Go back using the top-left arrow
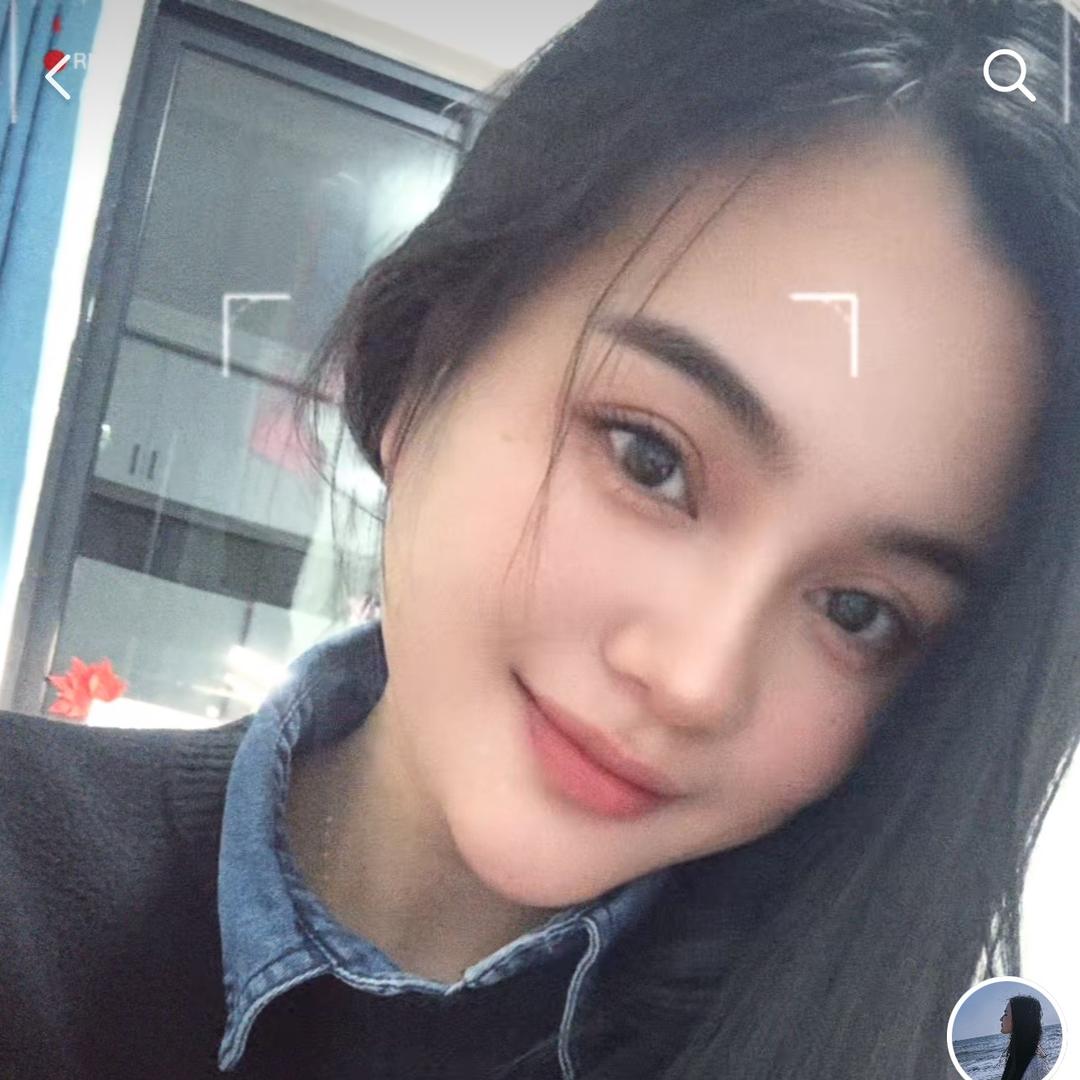The width and height of the screenshot is (1080, 1080). [x=57, y=77]
